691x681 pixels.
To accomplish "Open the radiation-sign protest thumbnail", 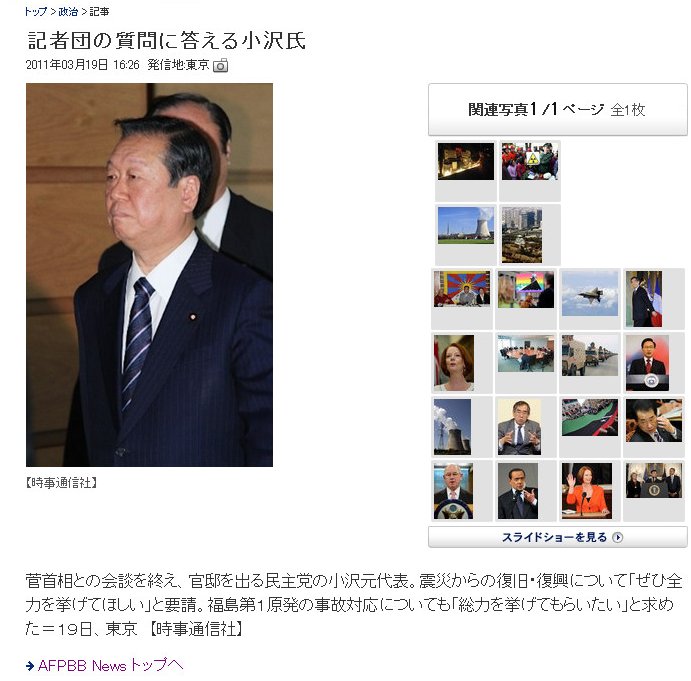I will click(x=529, y=161).
